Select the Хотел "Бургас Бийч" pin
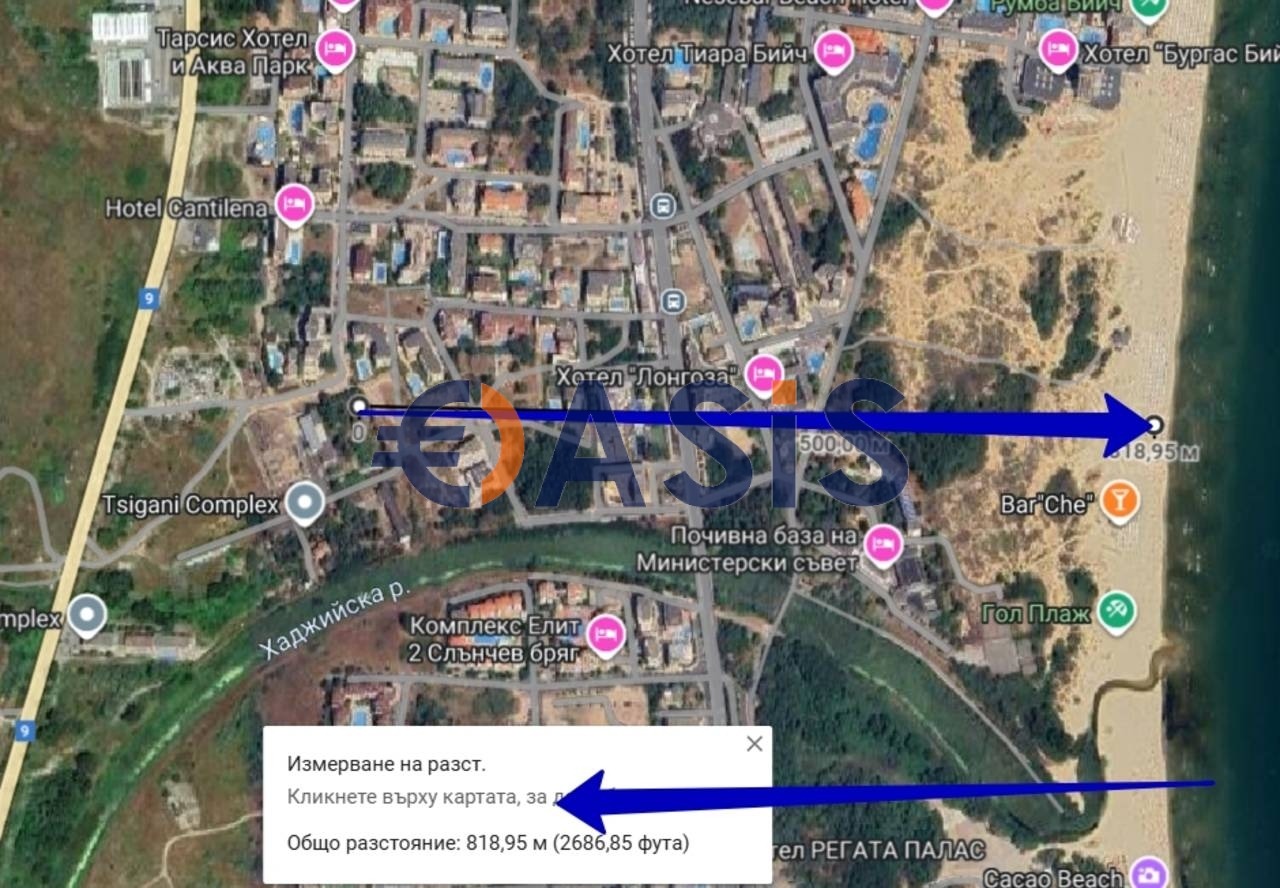The image size is (1280, 888). [x=1058, y=47]
